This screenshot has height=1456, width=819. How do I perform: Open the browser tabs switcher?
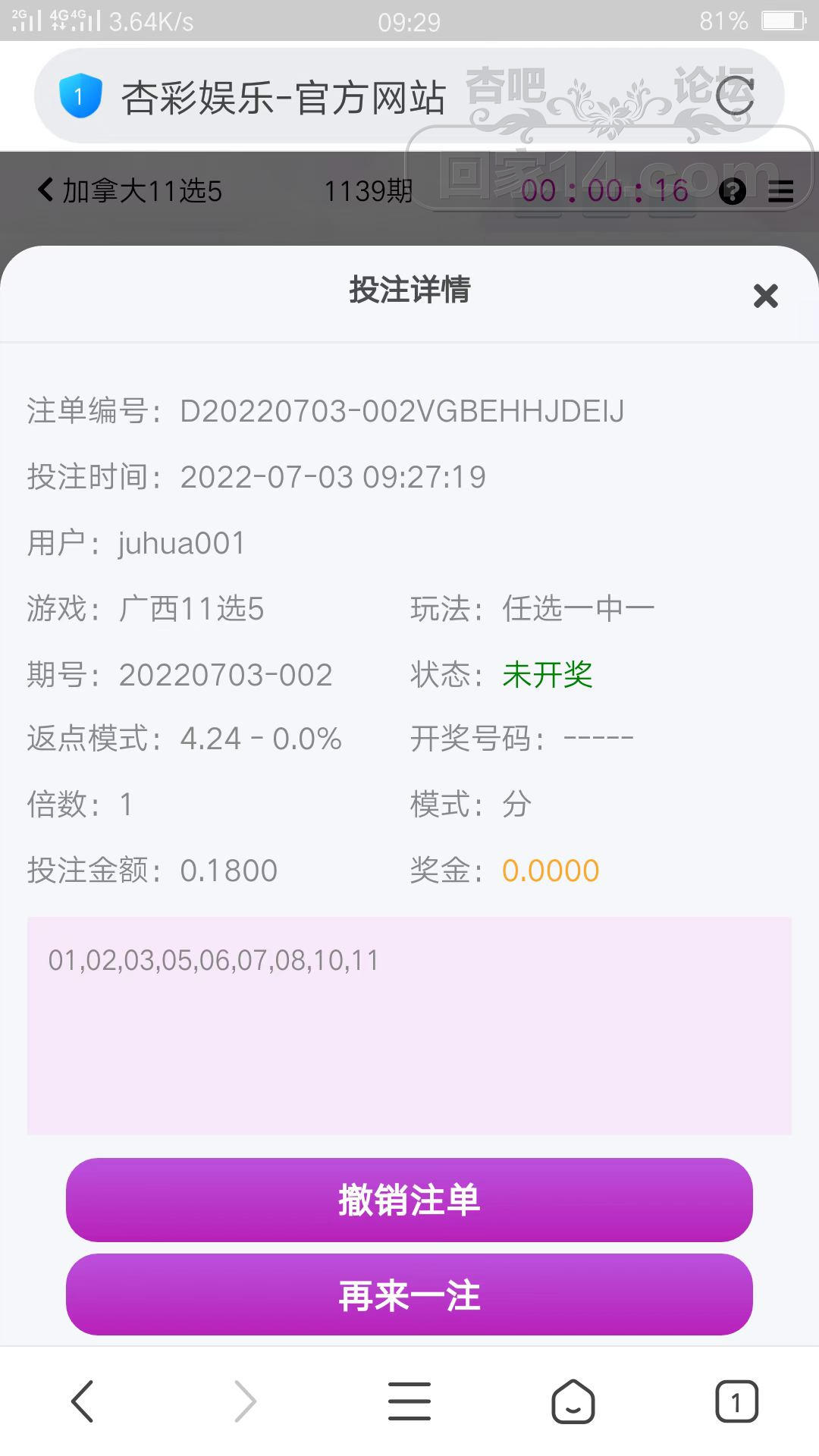[x=736, y=1401]
